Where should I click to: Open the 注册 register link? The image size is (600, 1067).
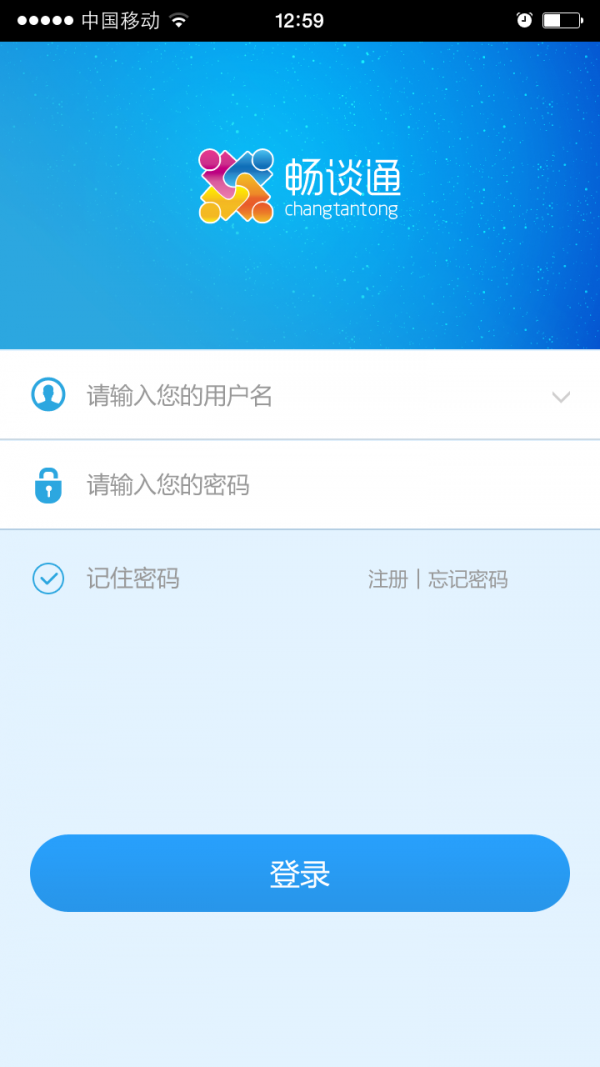coord(387,579)
